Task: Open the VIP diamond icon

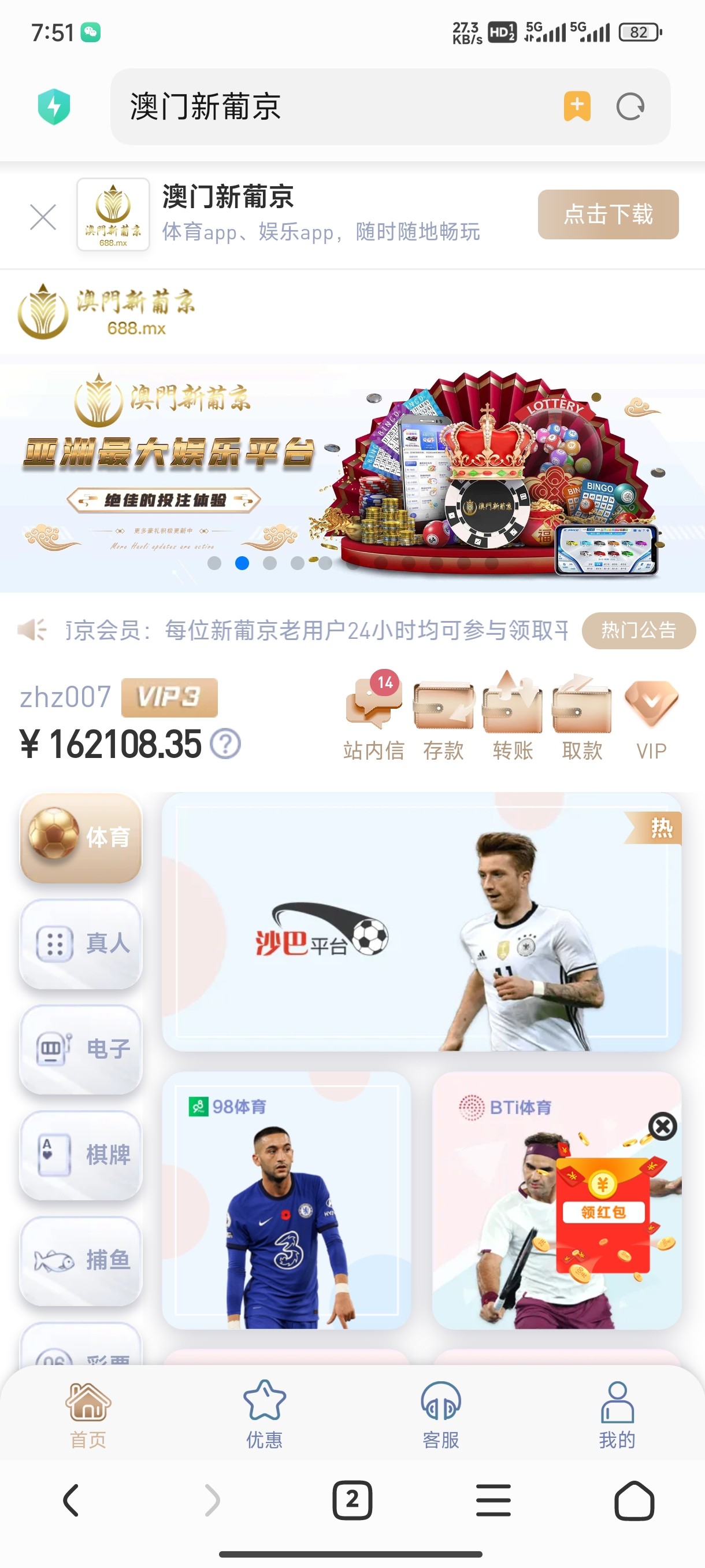Action: coord(650,709)
